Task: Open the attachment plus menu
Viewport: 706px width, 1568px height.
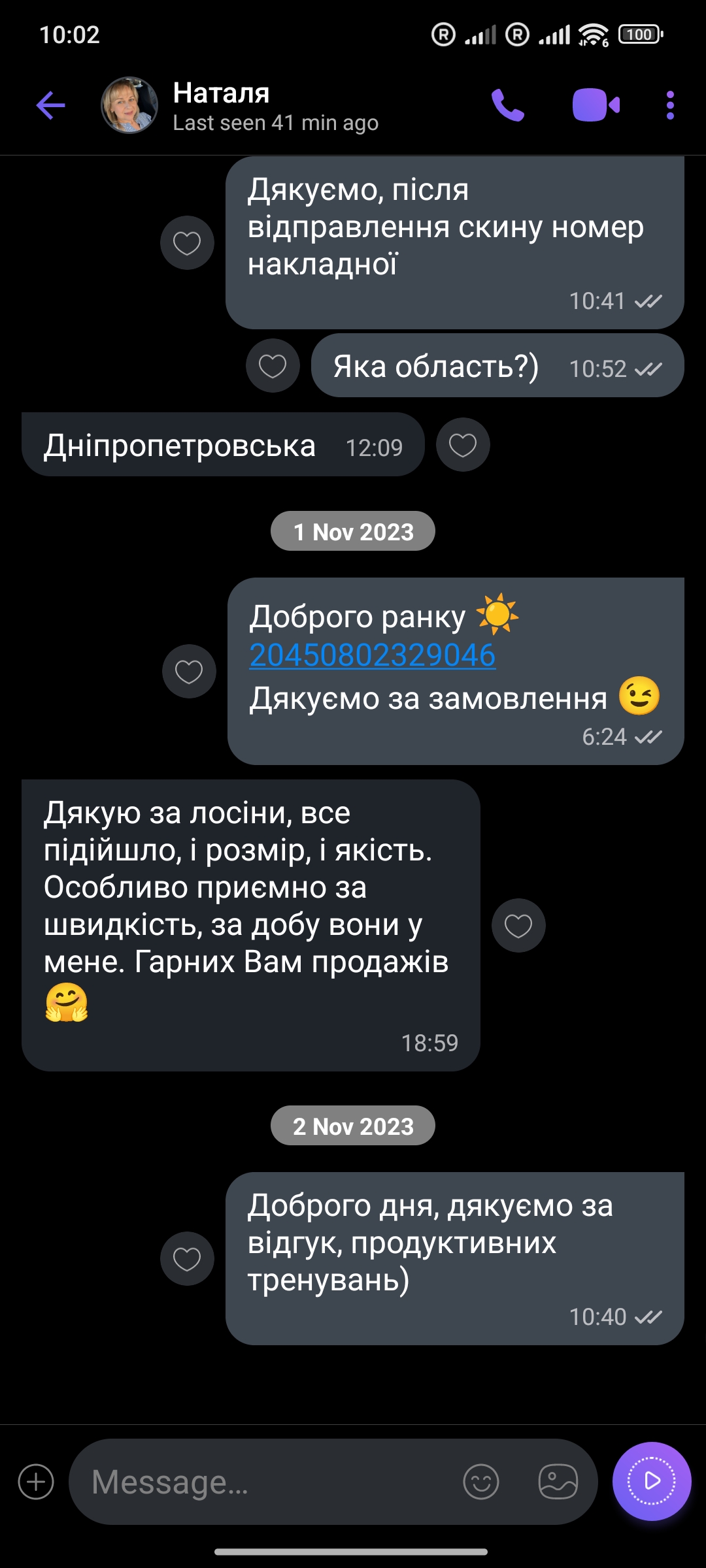Action: (36, 1482)
